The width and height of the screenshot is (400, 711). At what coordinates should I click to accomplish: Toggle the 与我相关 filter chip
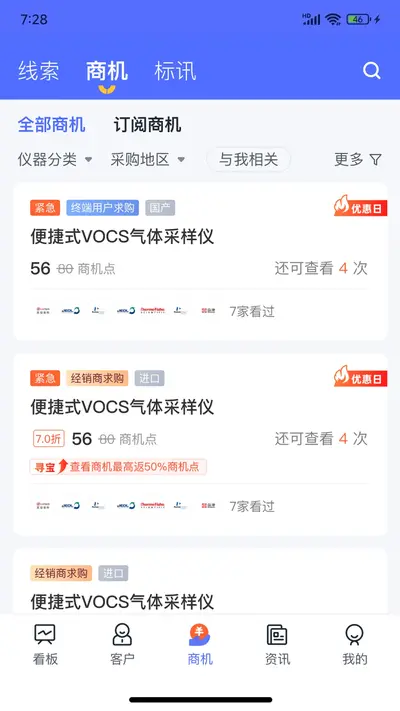click(248, 160)
